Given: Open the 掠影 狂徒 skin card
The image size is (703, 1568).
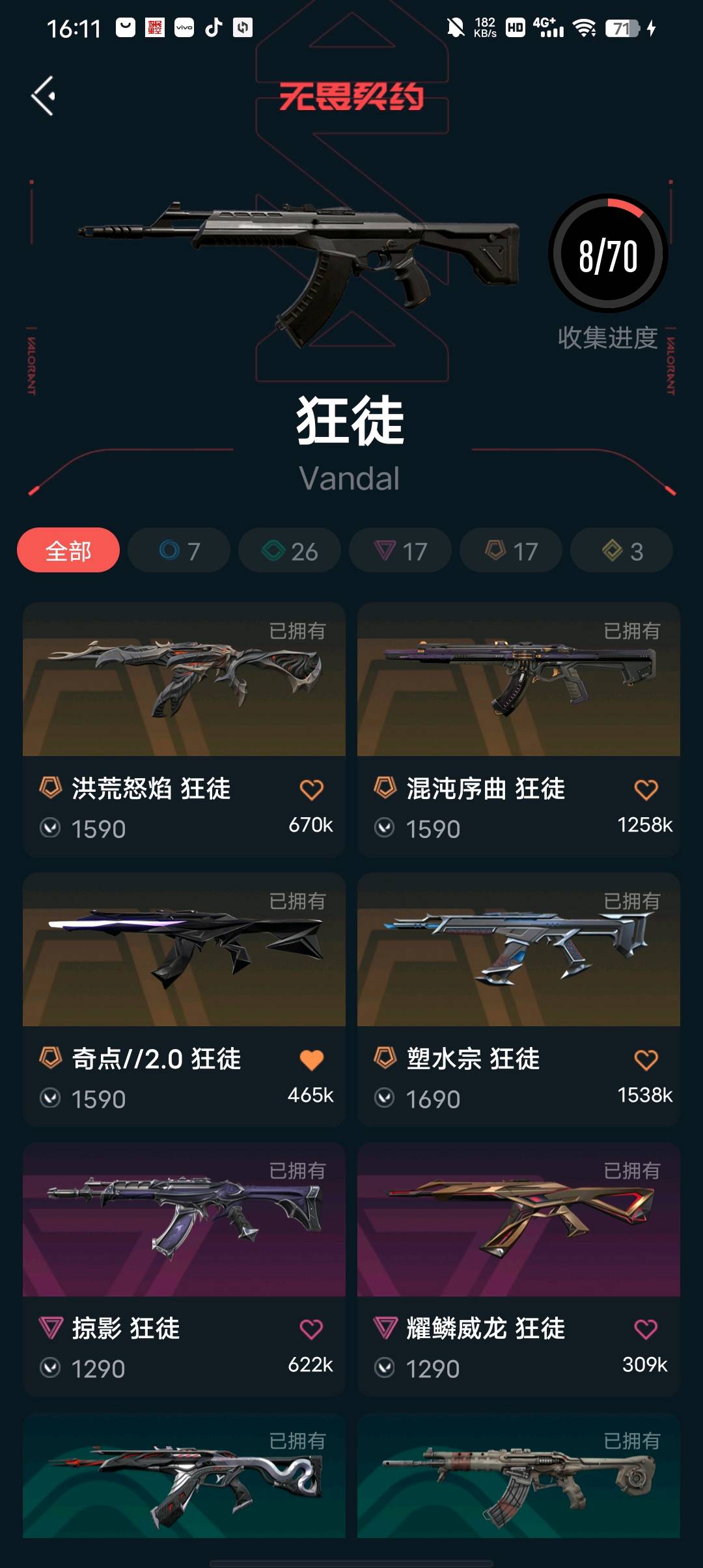Looking at the screenshot, I should pos(184,1220).
